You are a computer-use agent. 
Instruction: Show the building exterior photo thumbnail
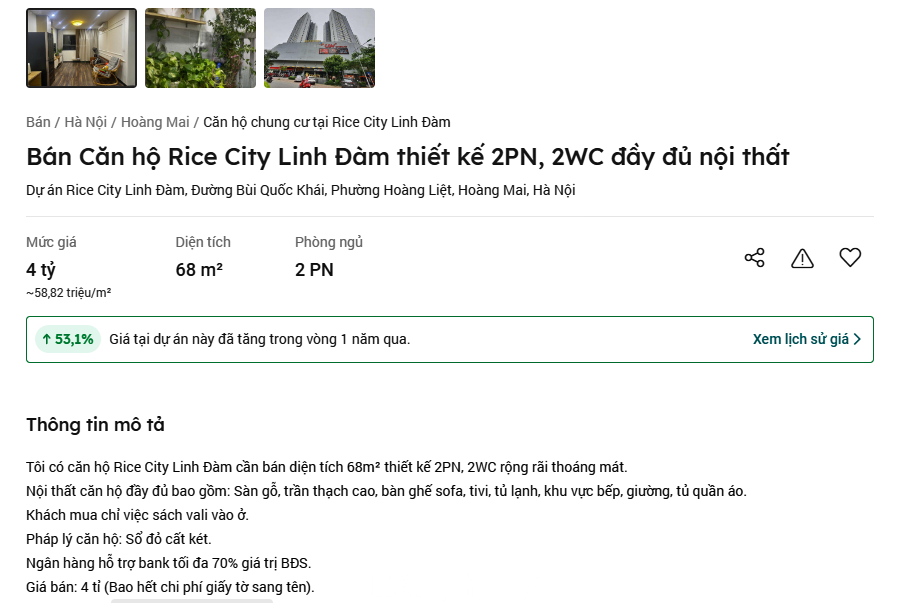[x=319, y=48]
